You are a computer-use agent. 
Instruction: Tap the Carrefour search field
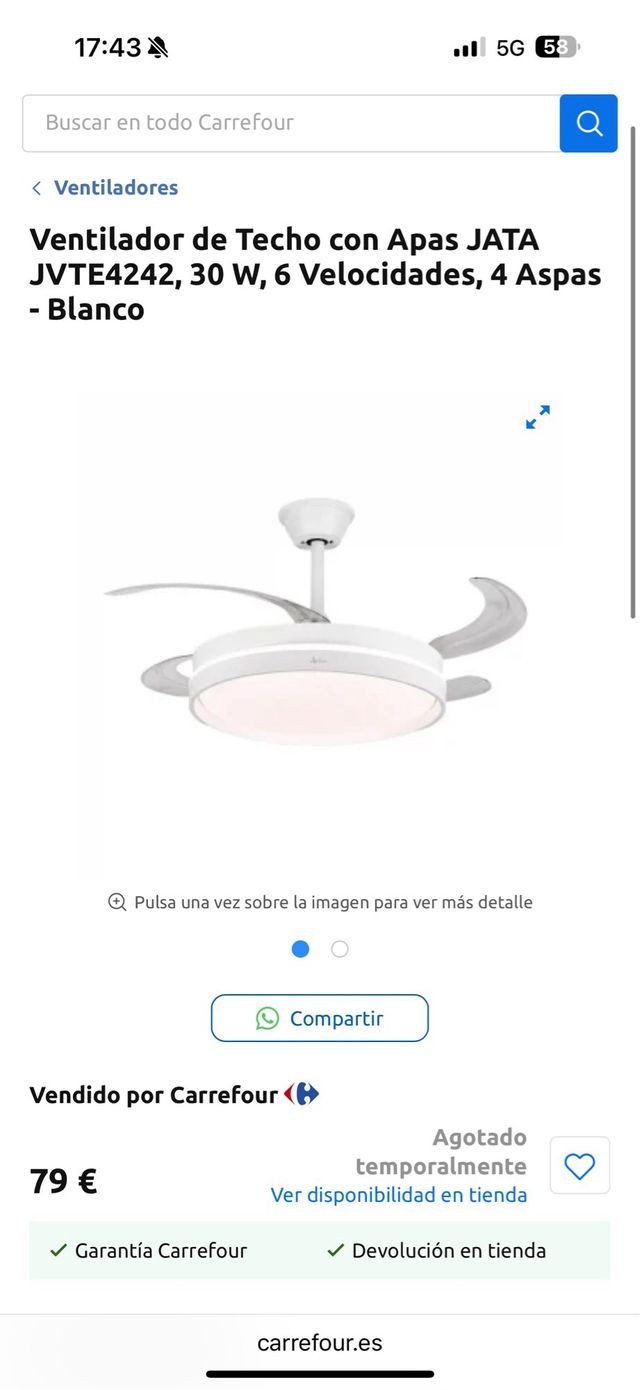pyautogui.click(x=290, y=123)
